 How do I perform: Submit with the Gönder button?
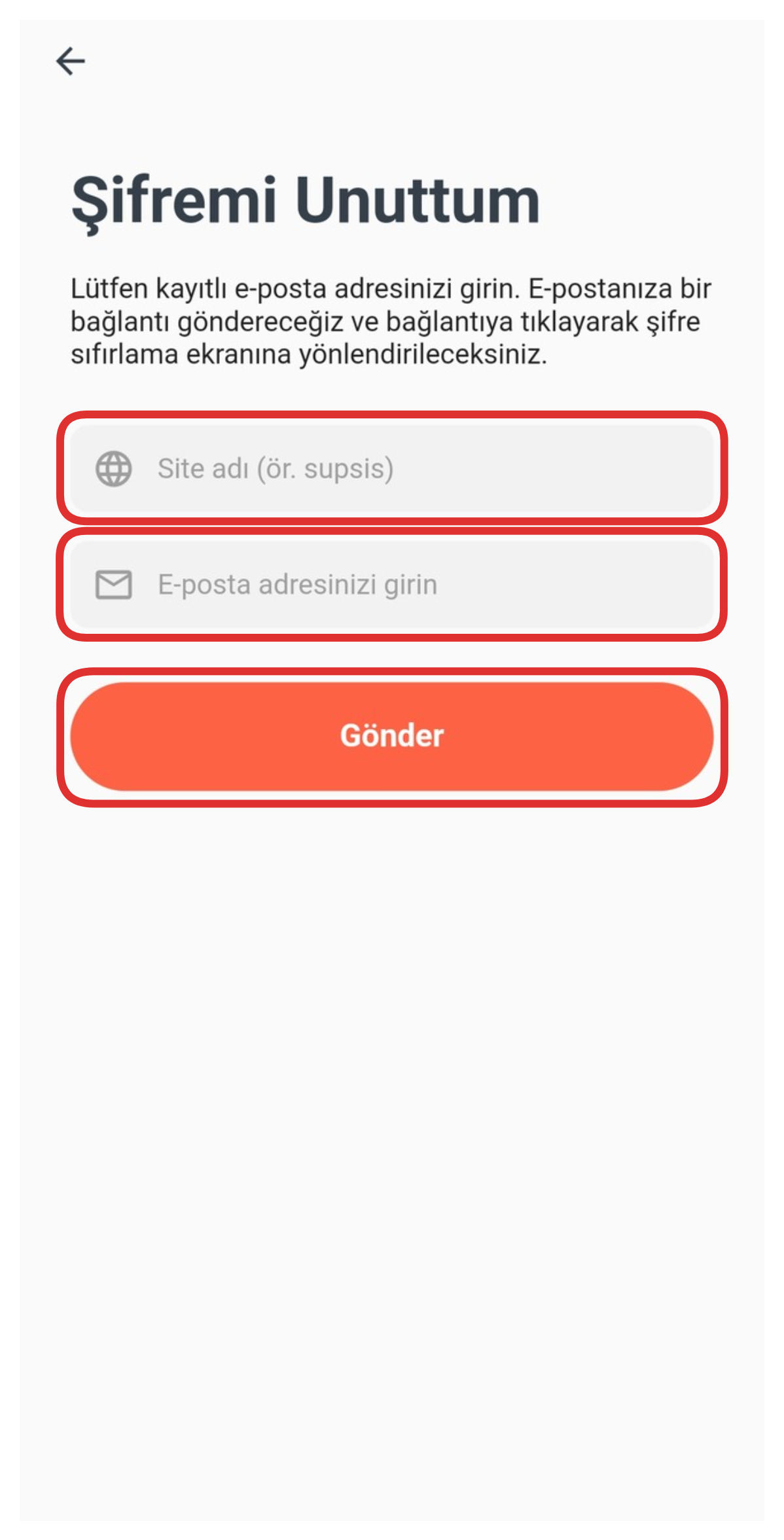point(392,736)
